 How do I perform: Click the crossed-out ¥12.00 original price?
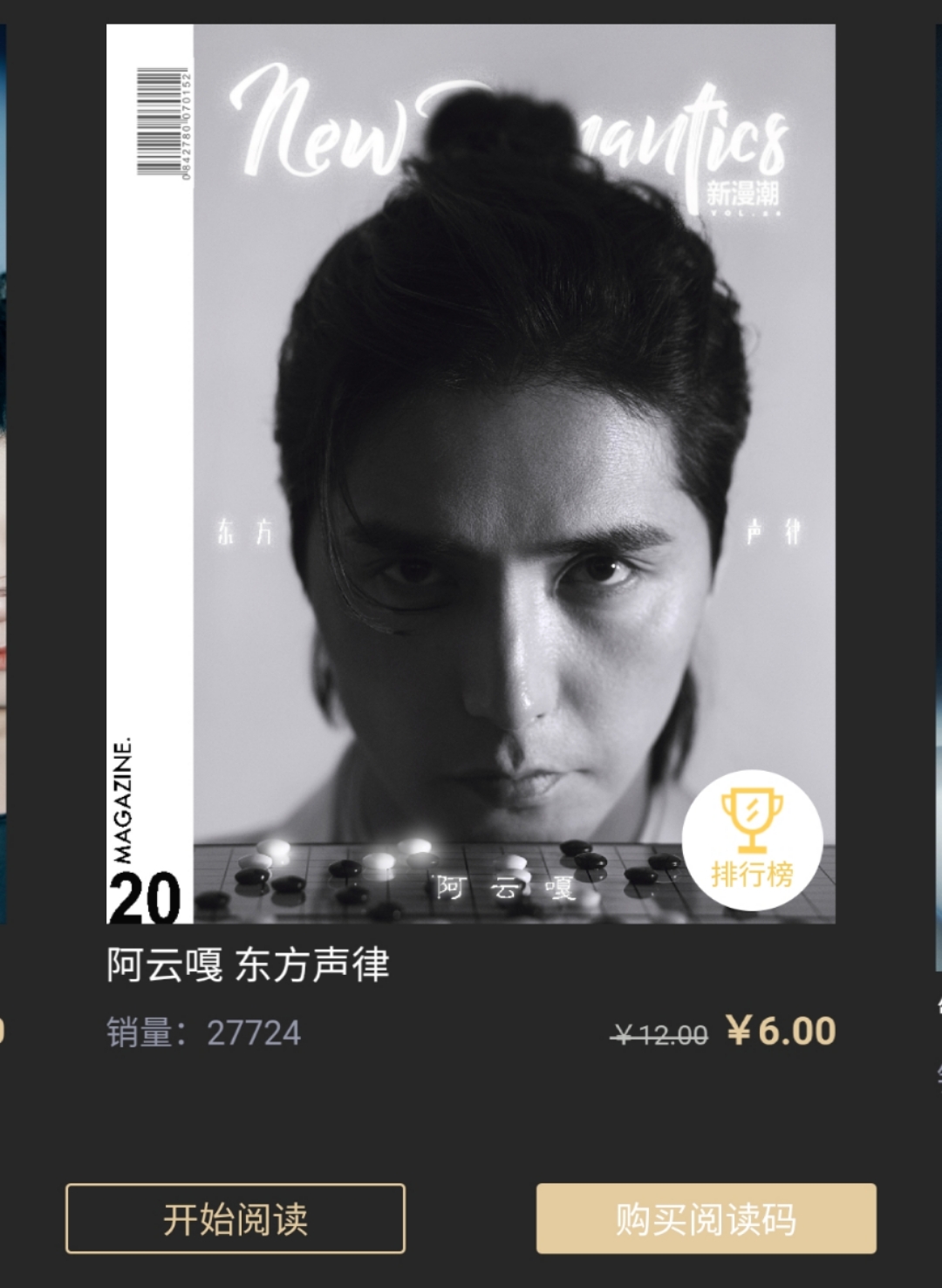click(657, 1032)
